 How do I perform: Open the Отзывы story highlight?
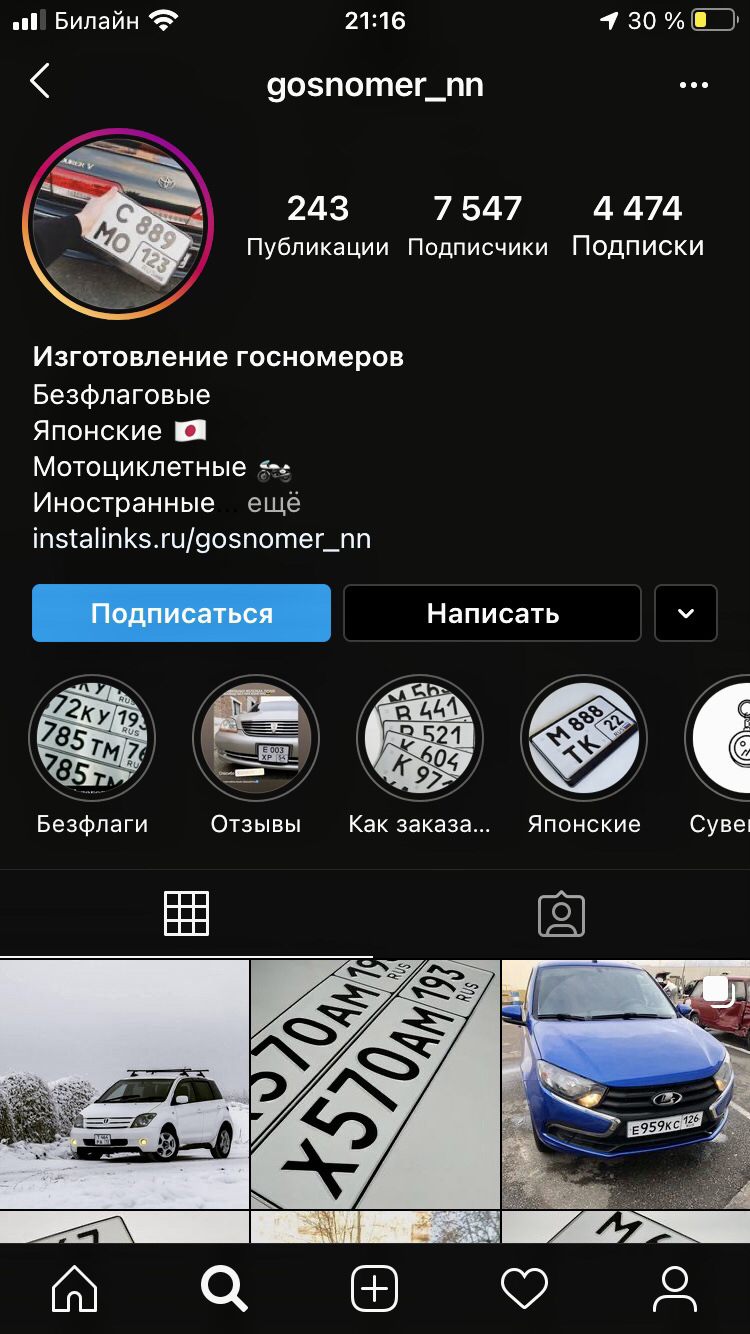click(x=256, y=740)
